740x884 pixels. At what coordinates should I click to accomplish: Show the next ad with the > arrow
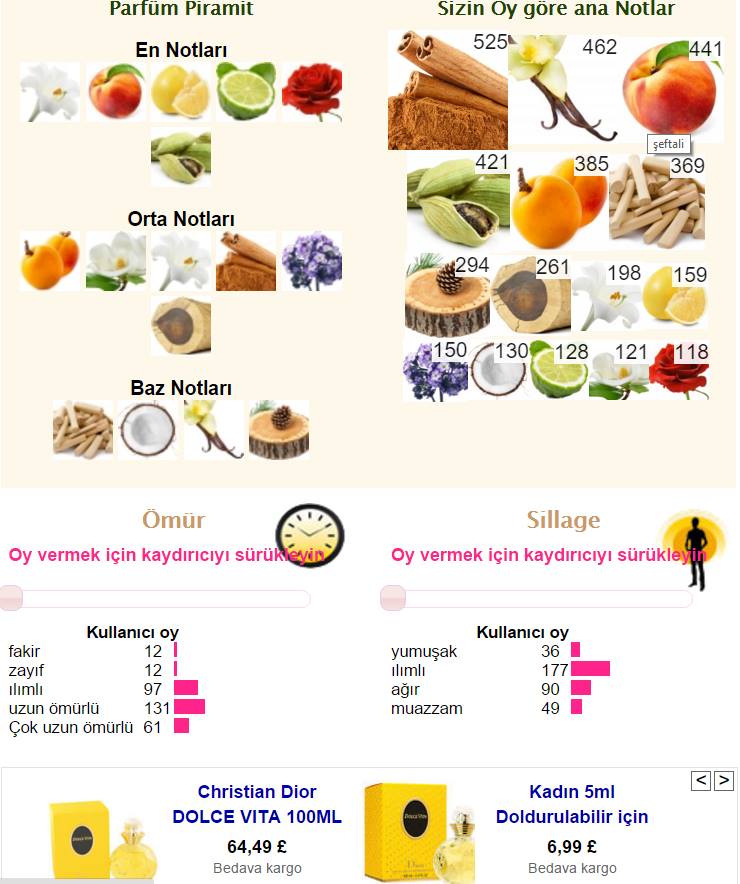click(724, 781)
